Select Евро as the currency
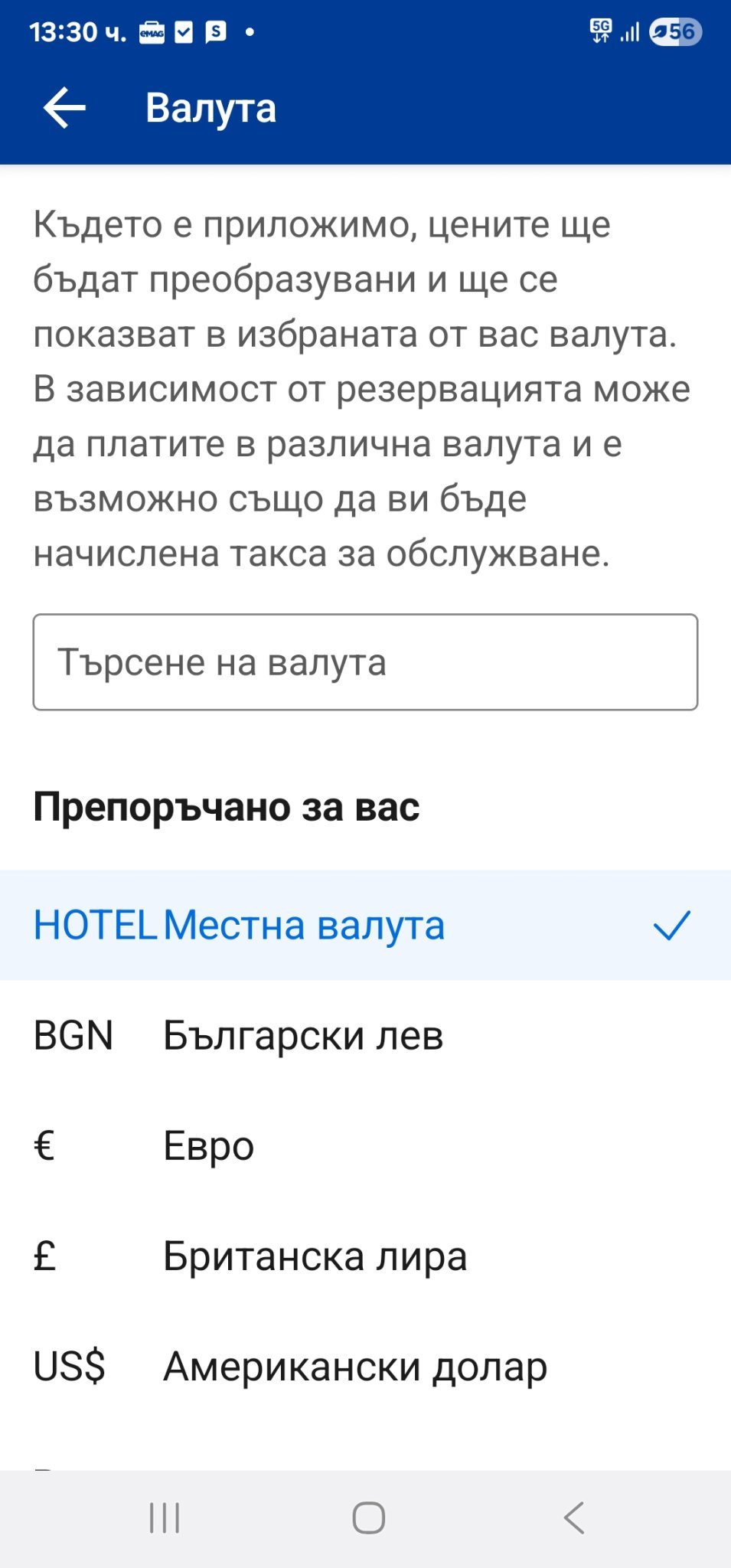Image resolution: width=731 pixels, height=1568 pixels. [x=365, y=1145]
